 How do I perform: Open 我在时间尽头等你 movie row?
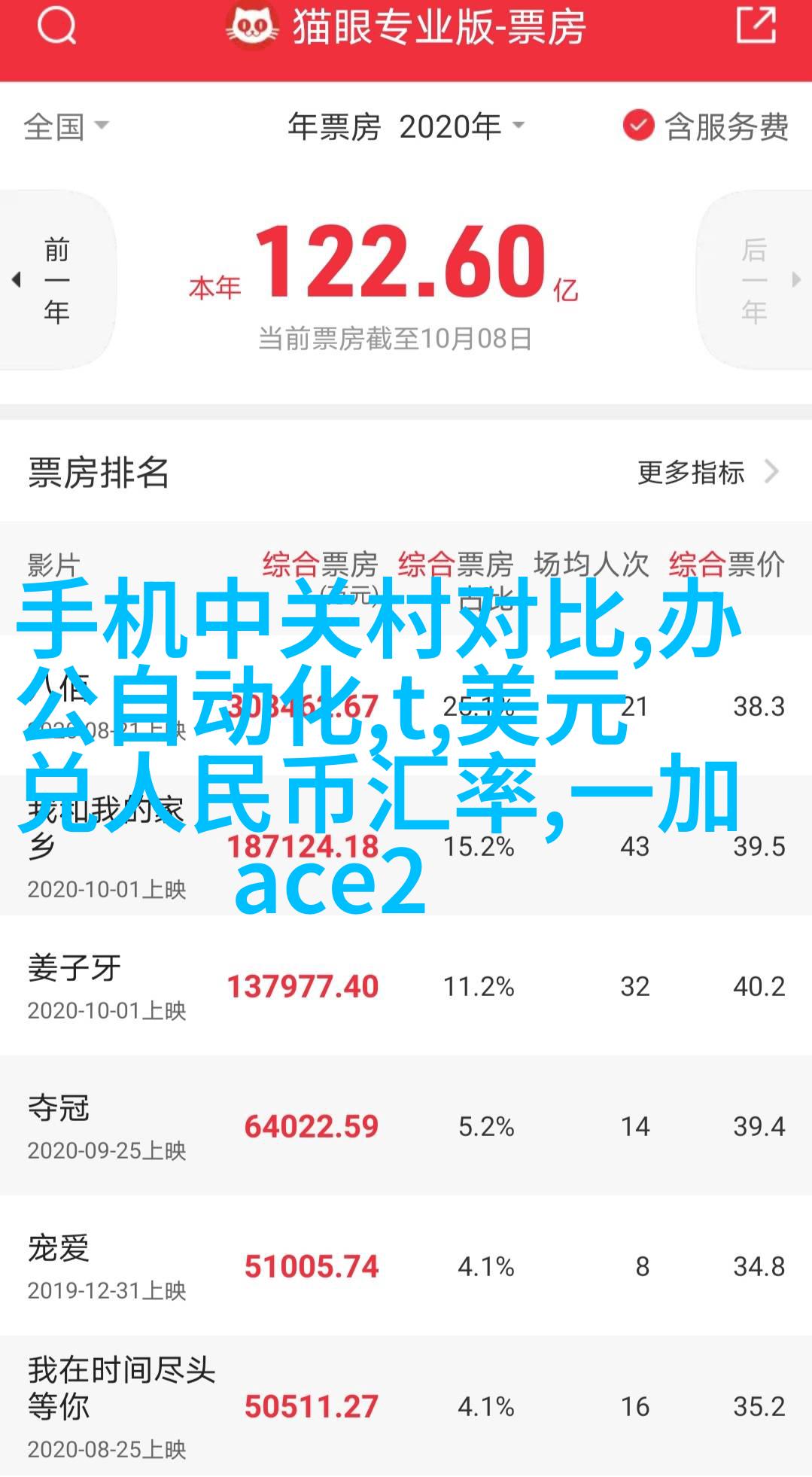406,1405
